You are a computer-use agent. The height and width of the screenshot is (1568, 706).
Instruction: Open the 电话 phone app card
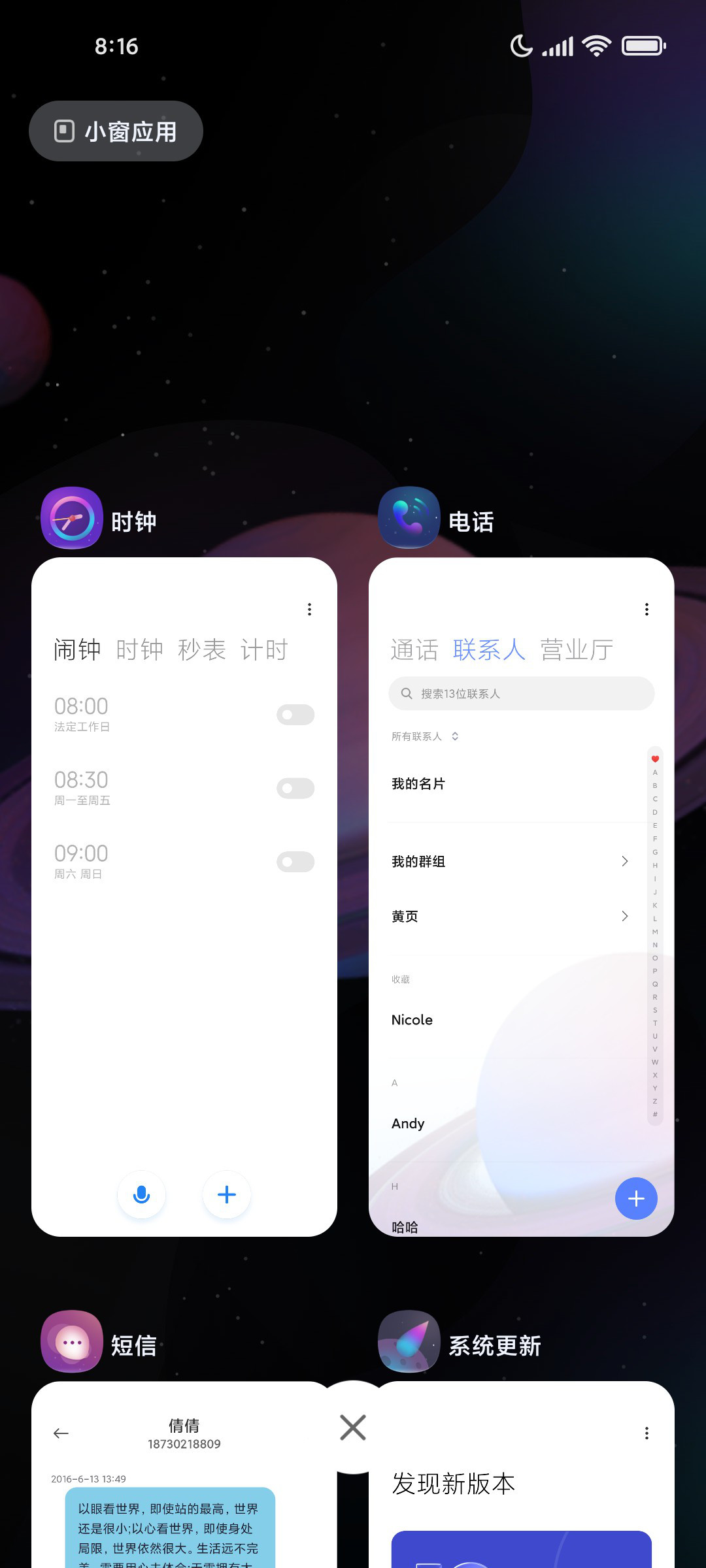click(521, 896)
